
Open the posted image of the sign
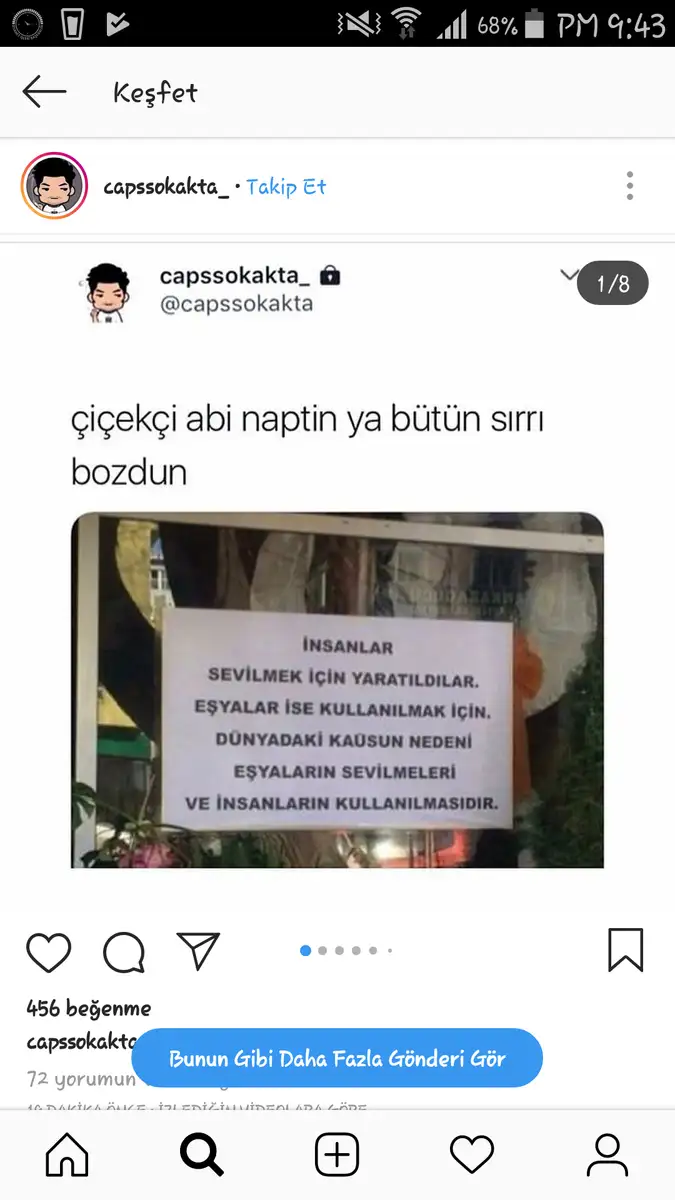point(337,690)
